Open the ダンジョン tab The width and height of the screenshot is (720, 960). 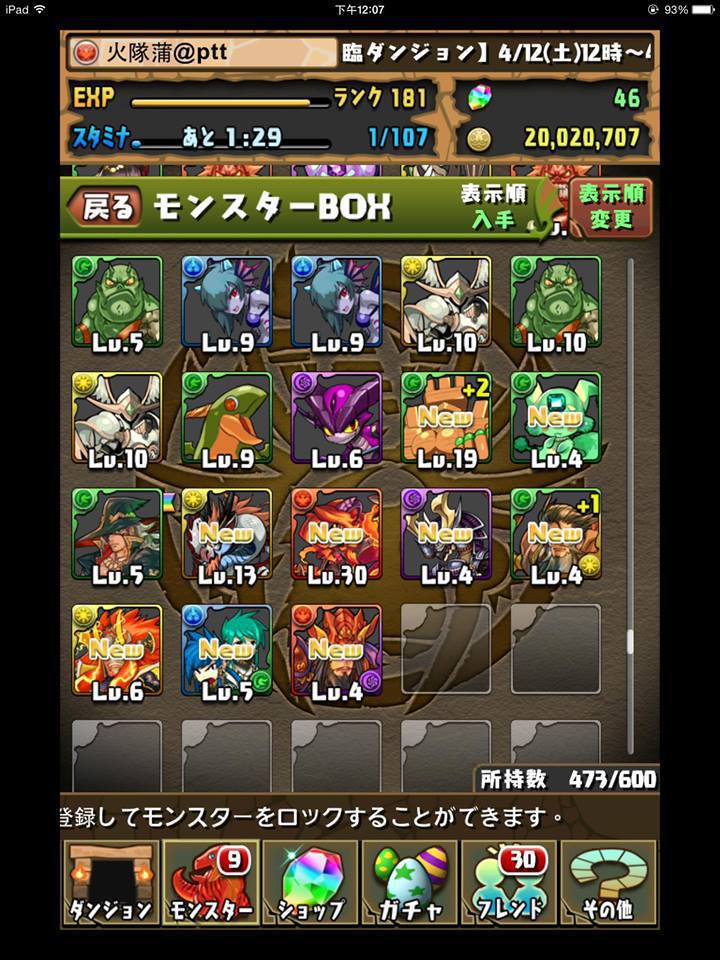click(x=110, y=884)
